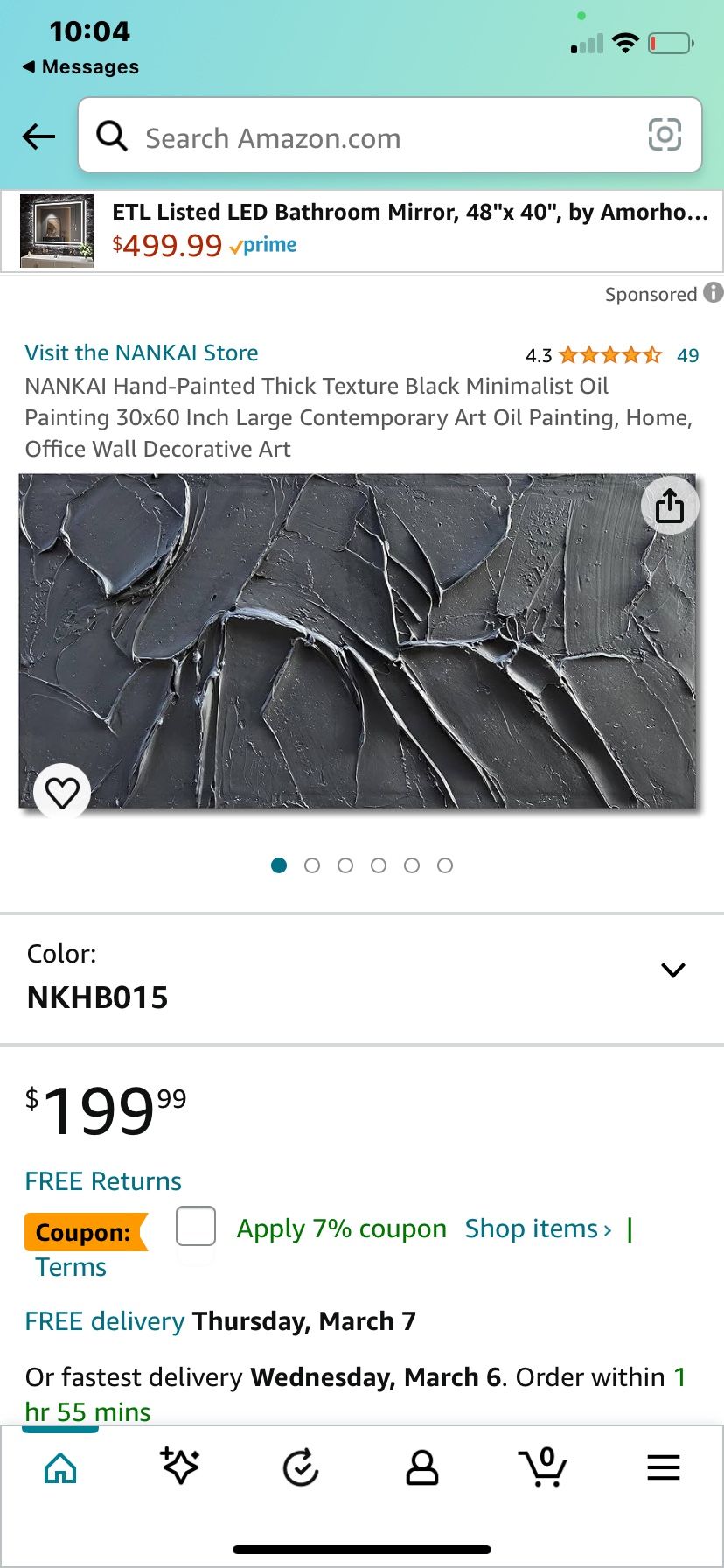Apply the 7% coupon

point(342,1228)
